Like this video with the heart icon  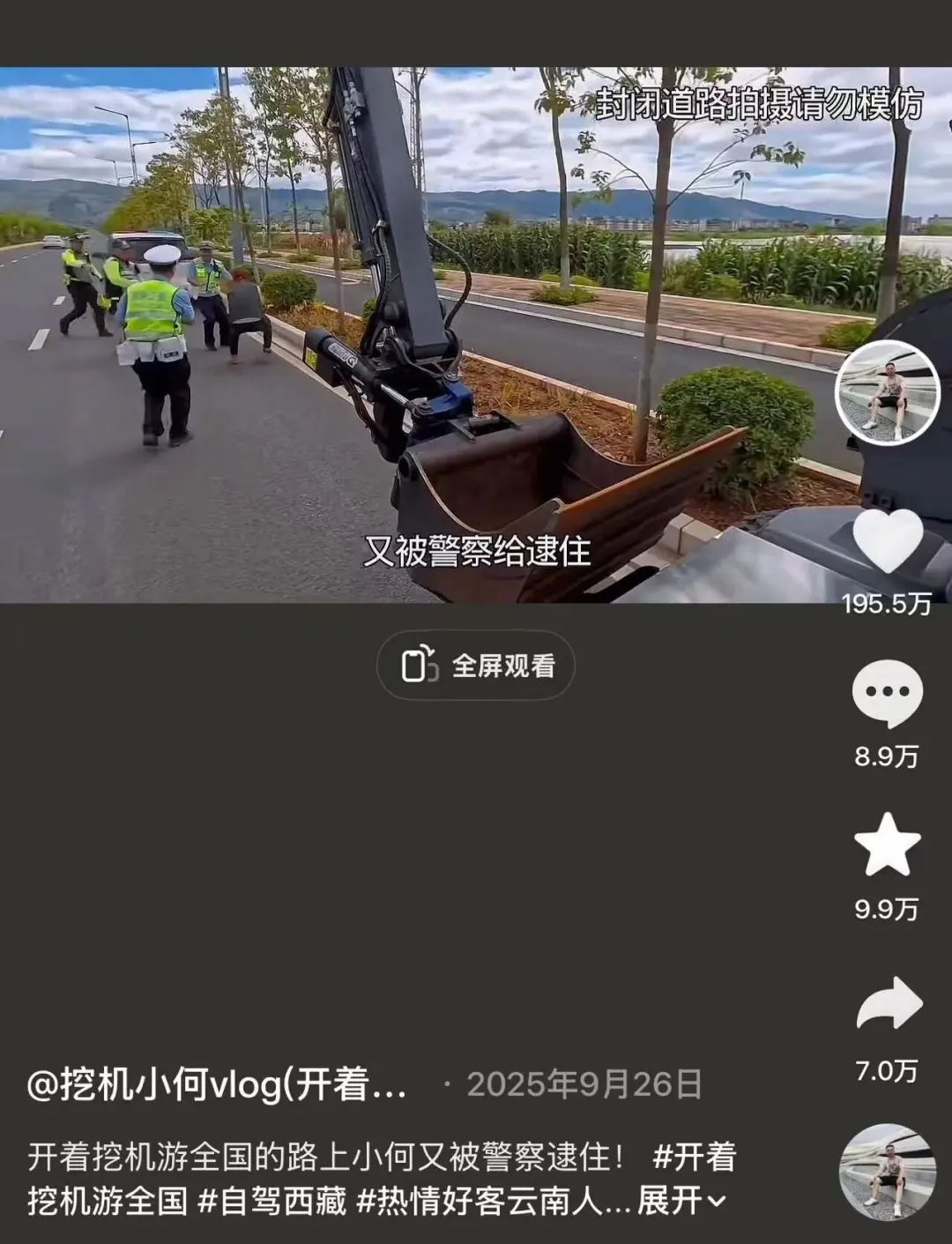[888, 540]
